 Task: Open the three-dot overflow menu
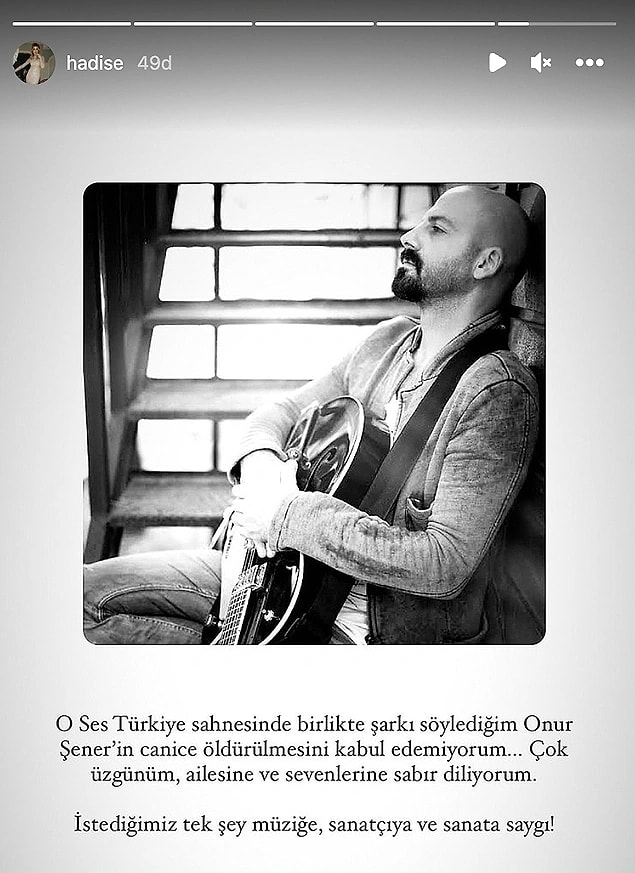coord(590,63)
